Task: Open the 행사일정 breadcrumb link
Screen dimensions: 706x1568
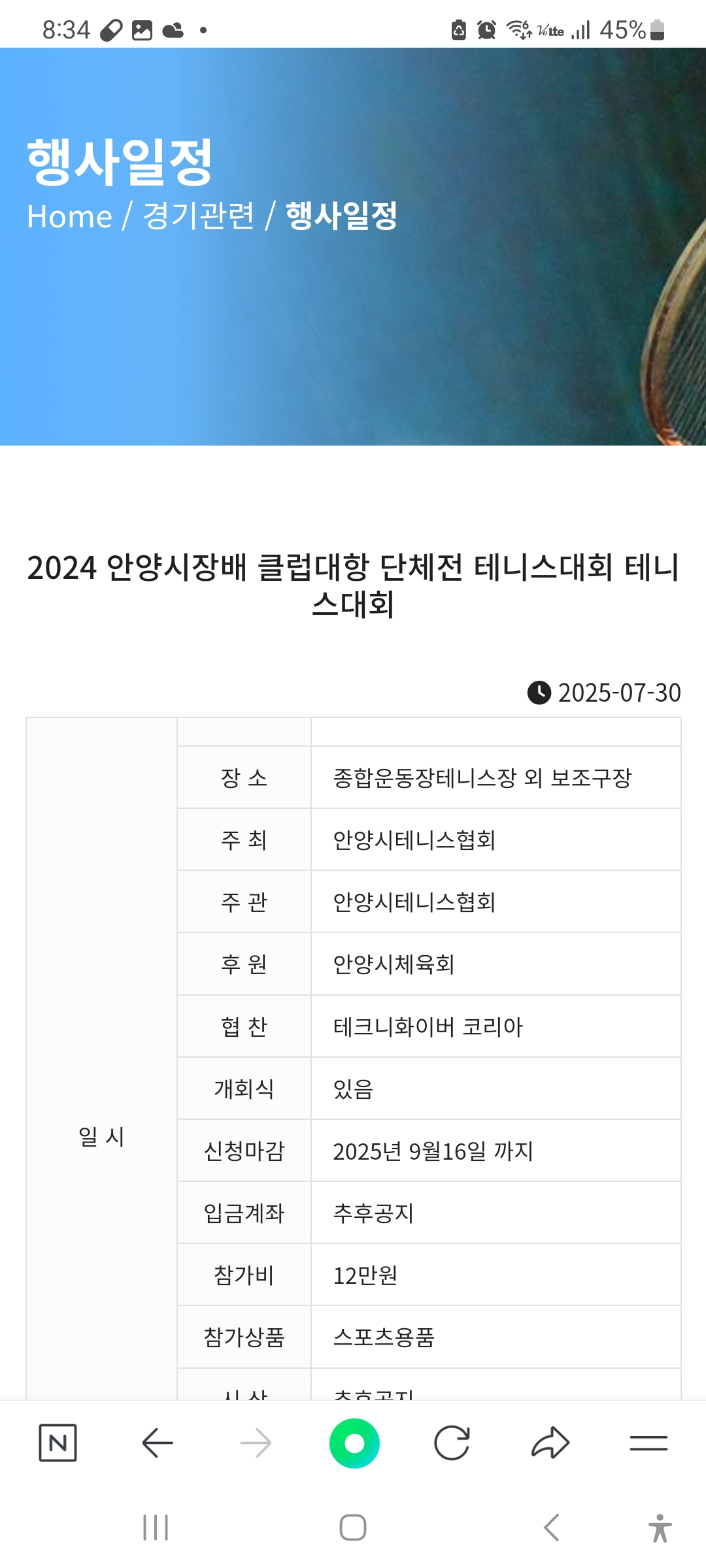Action: [x=341, y=216]
